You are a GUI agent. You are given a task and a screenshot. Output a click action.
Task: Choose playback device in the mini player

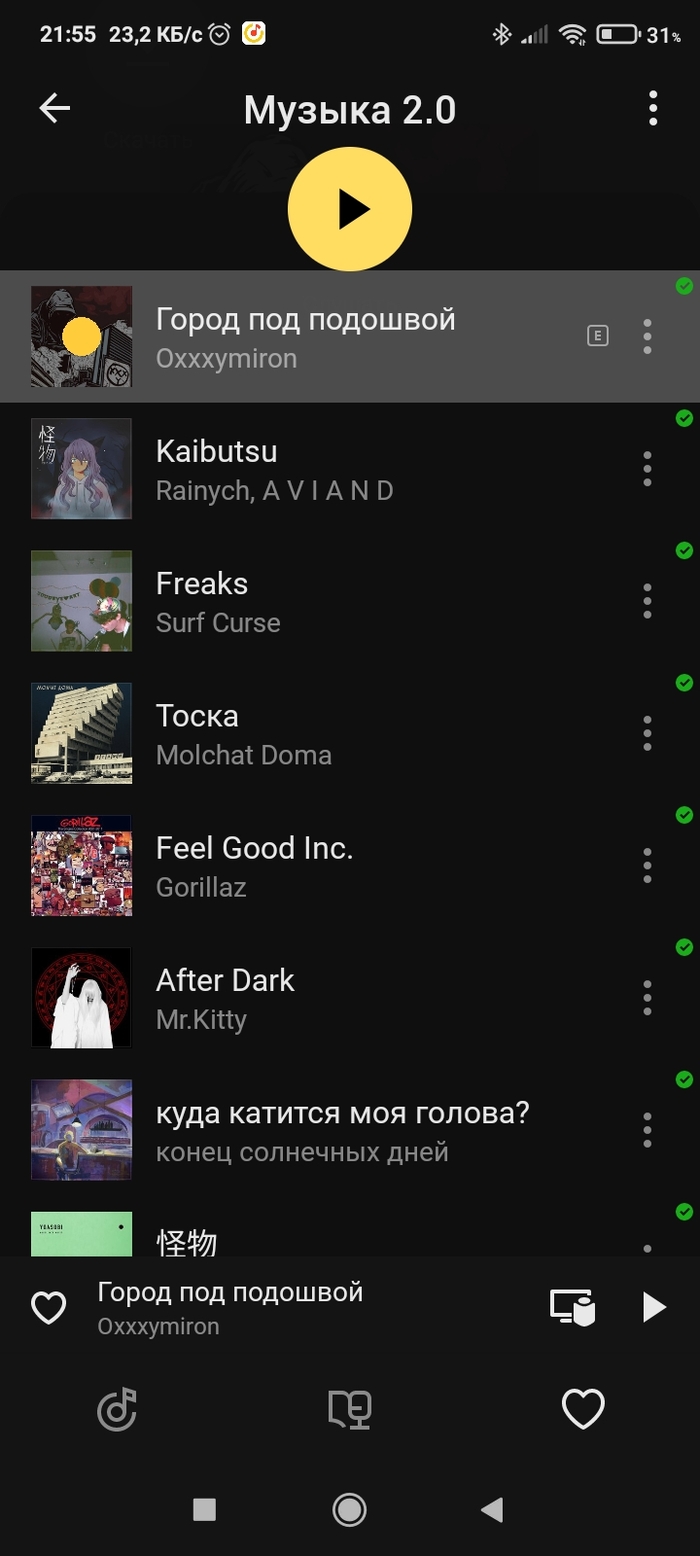point(573,1307)
